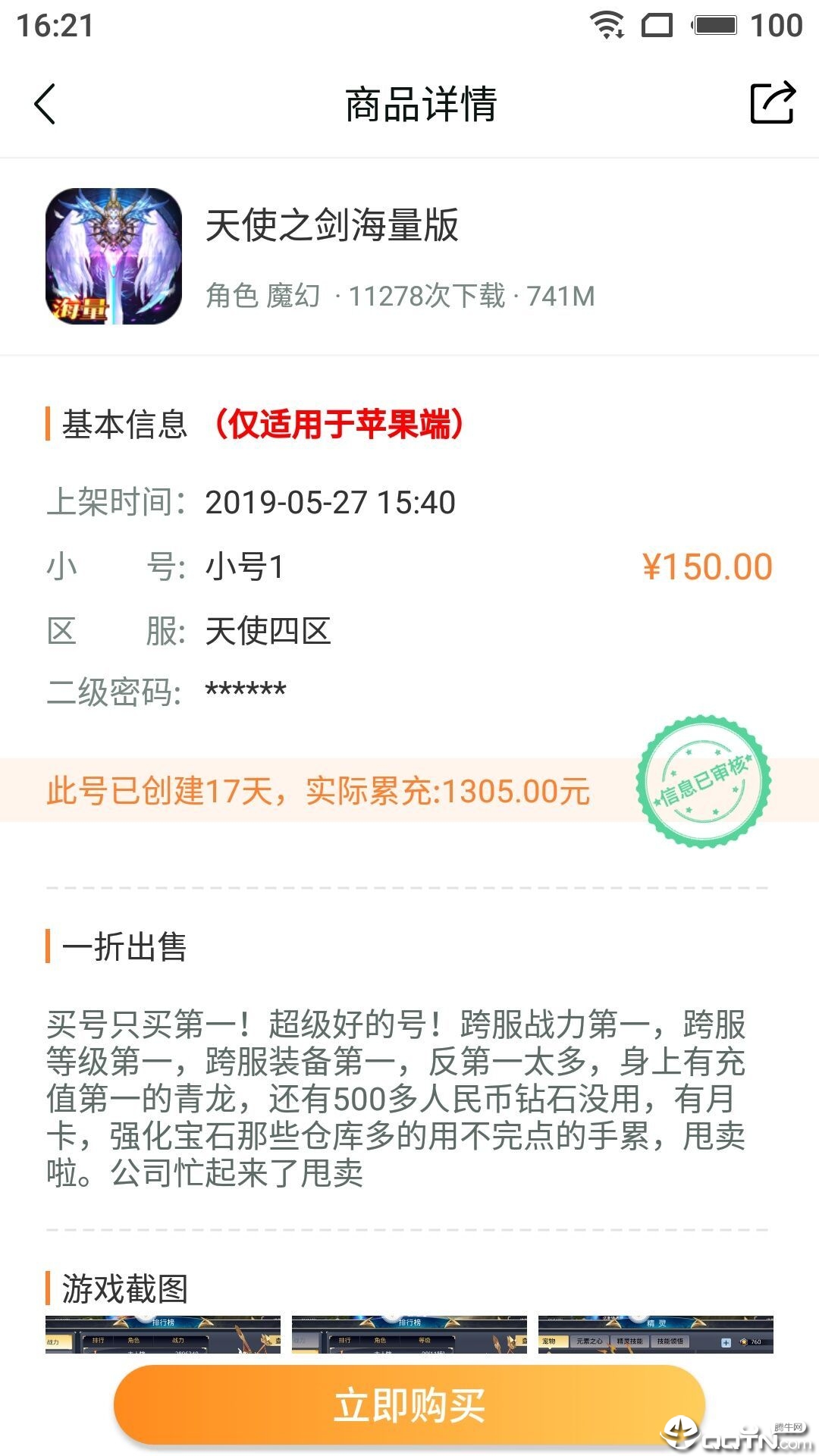Tap the SIM card status icon
The image size is (819, 1456).
point(657,25)
